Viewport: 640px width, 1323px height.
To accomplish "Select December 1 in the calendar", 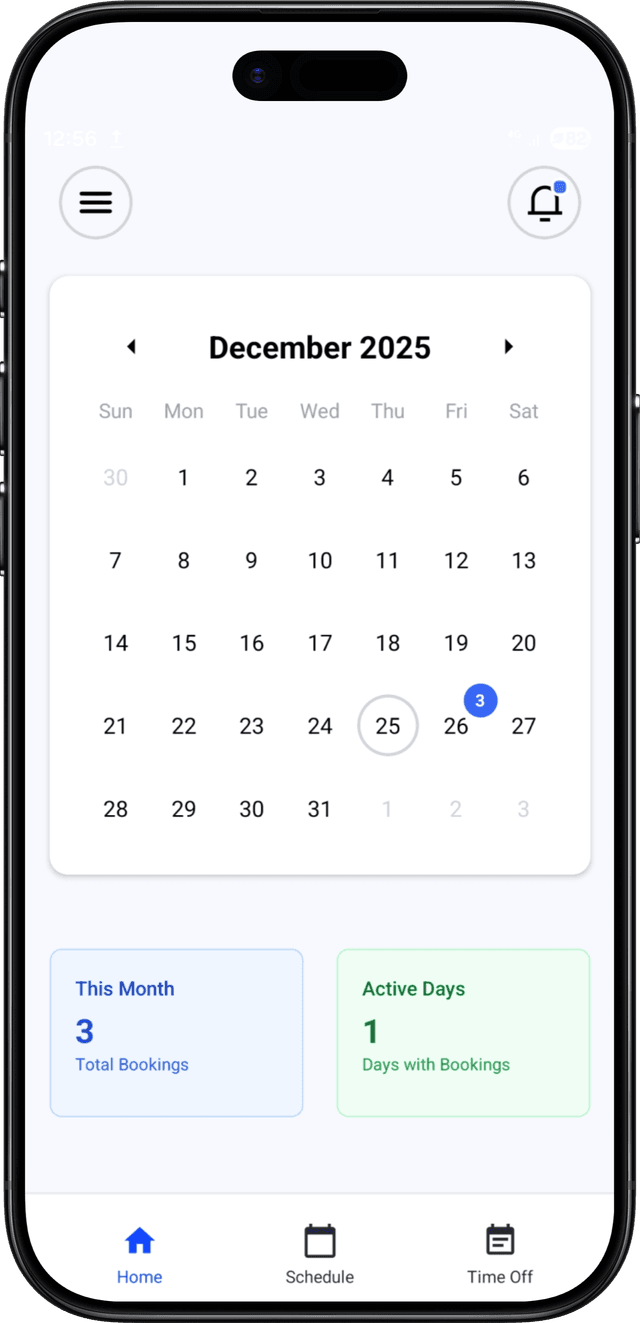I will pos(184,478).
